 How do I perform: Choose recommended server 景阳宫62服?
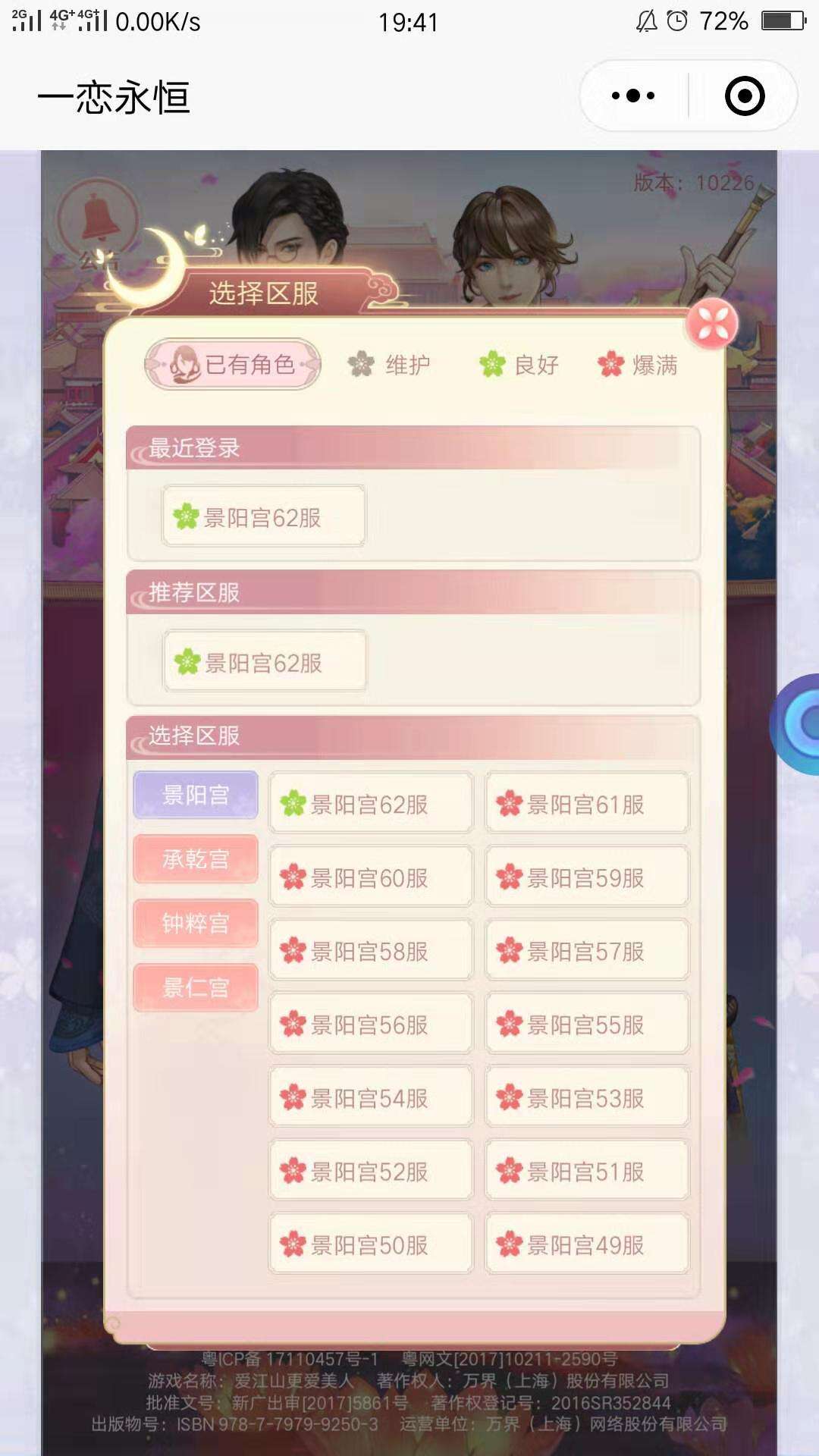click(x=265, y=662)
